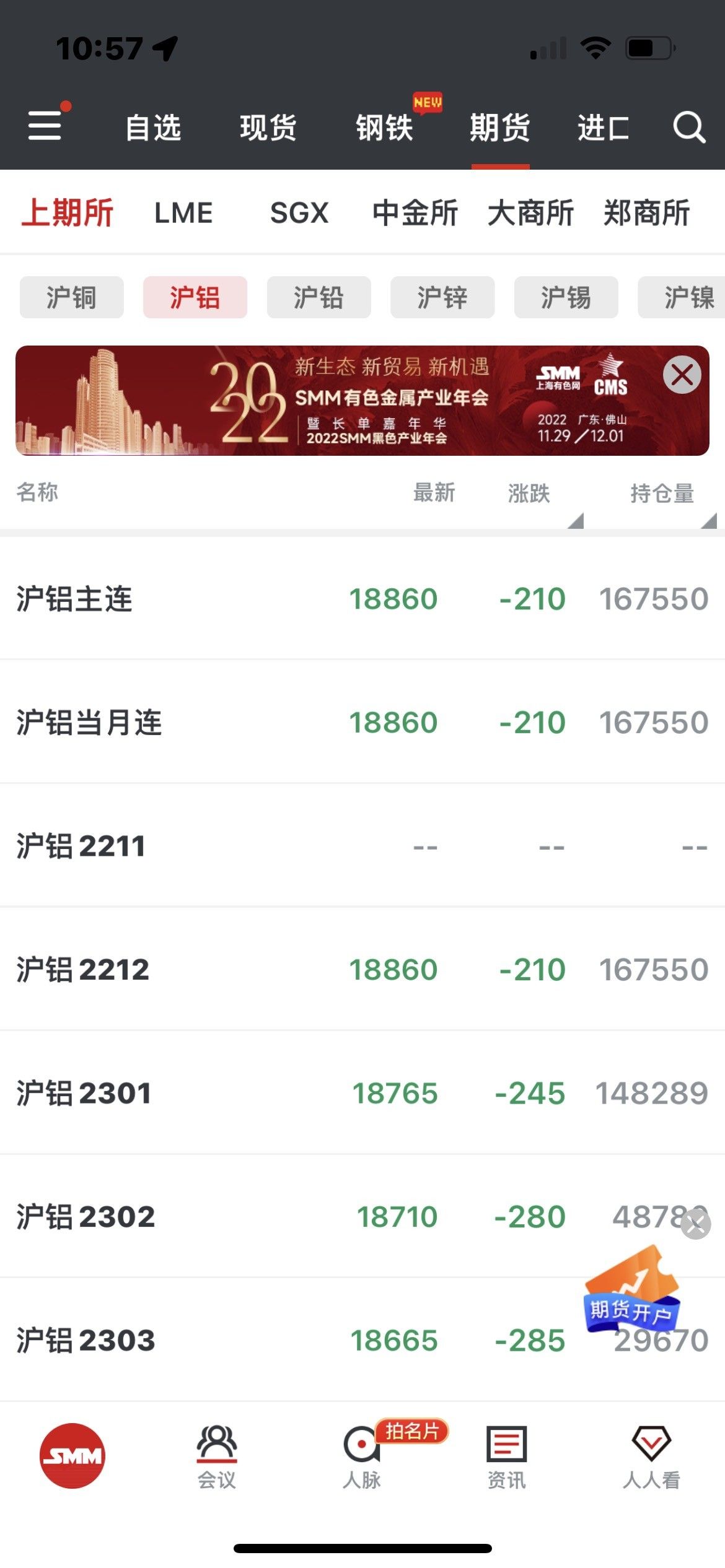The image size is (725, 1568).
Task: Open the 沪铝2301 contract row
Action: (x=362, y=1092)
